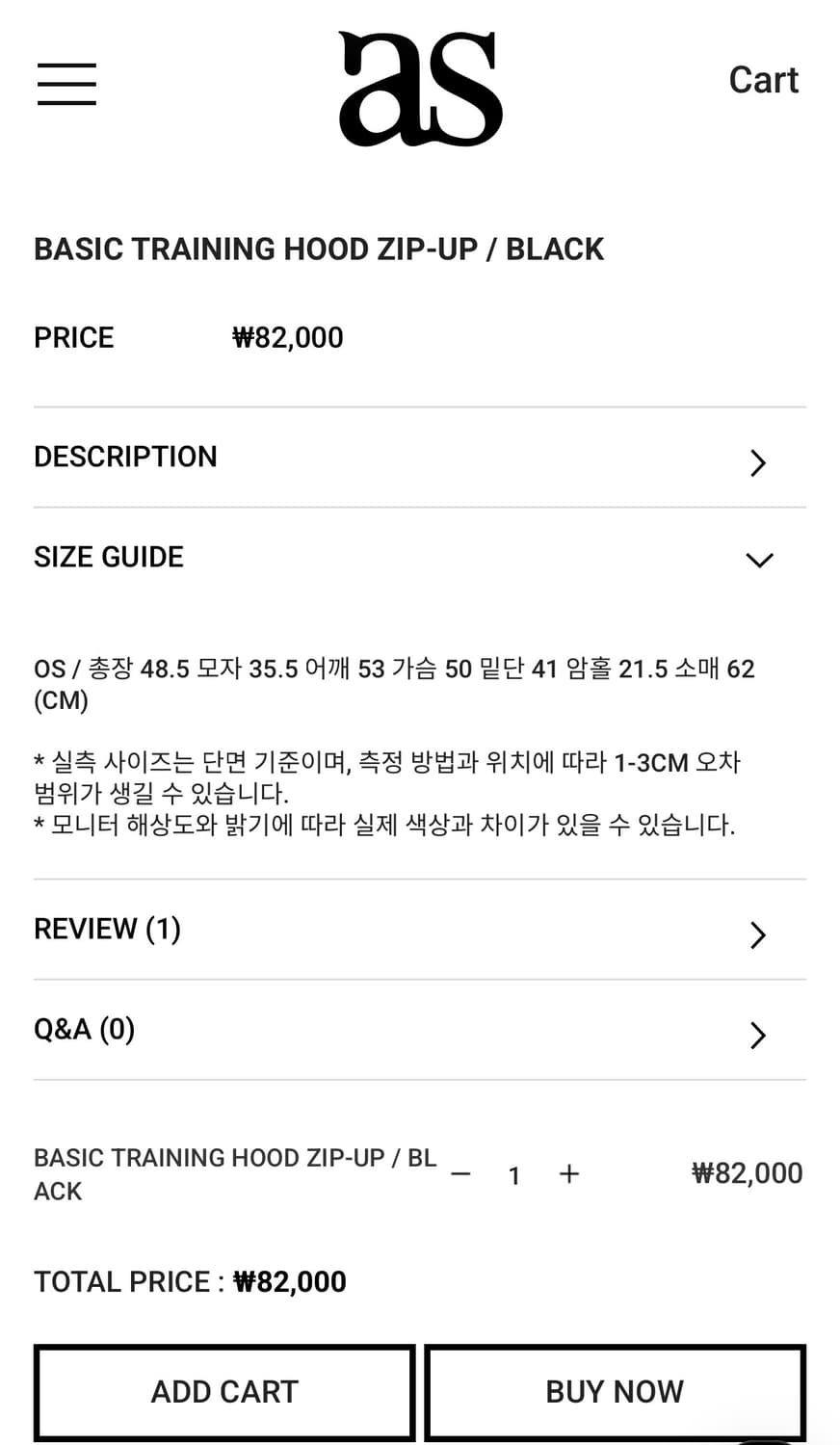
Task: Click the Q&A section arrow icon
Action: pos(758,1036)
